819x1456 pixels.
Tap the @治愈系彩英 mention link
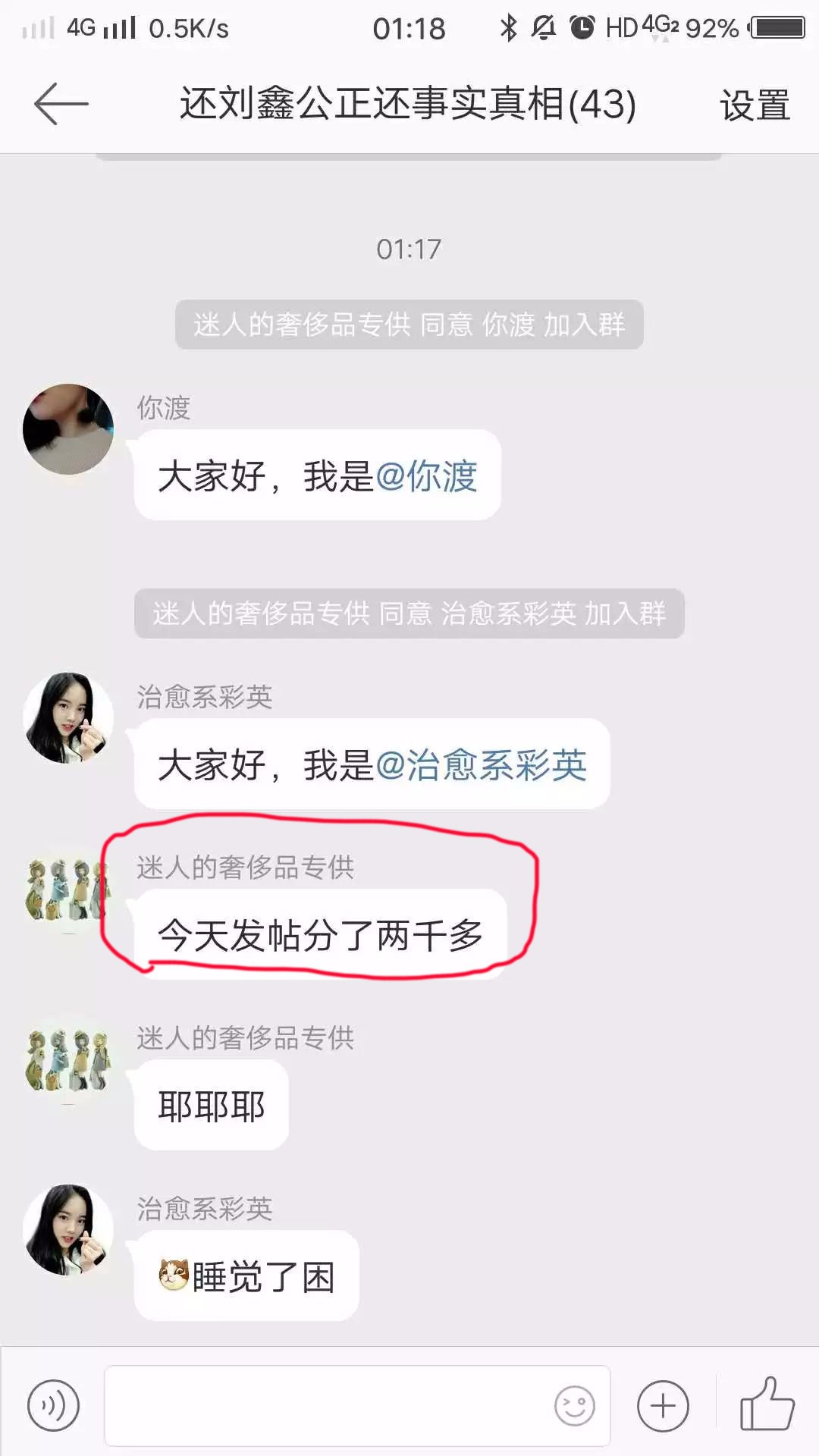tap(481, 764)
